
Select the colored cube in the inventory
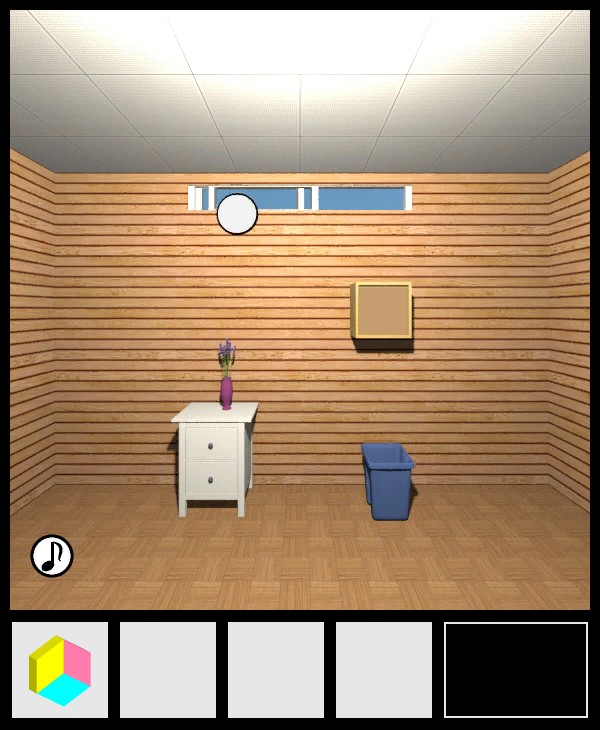coord(60,670)
